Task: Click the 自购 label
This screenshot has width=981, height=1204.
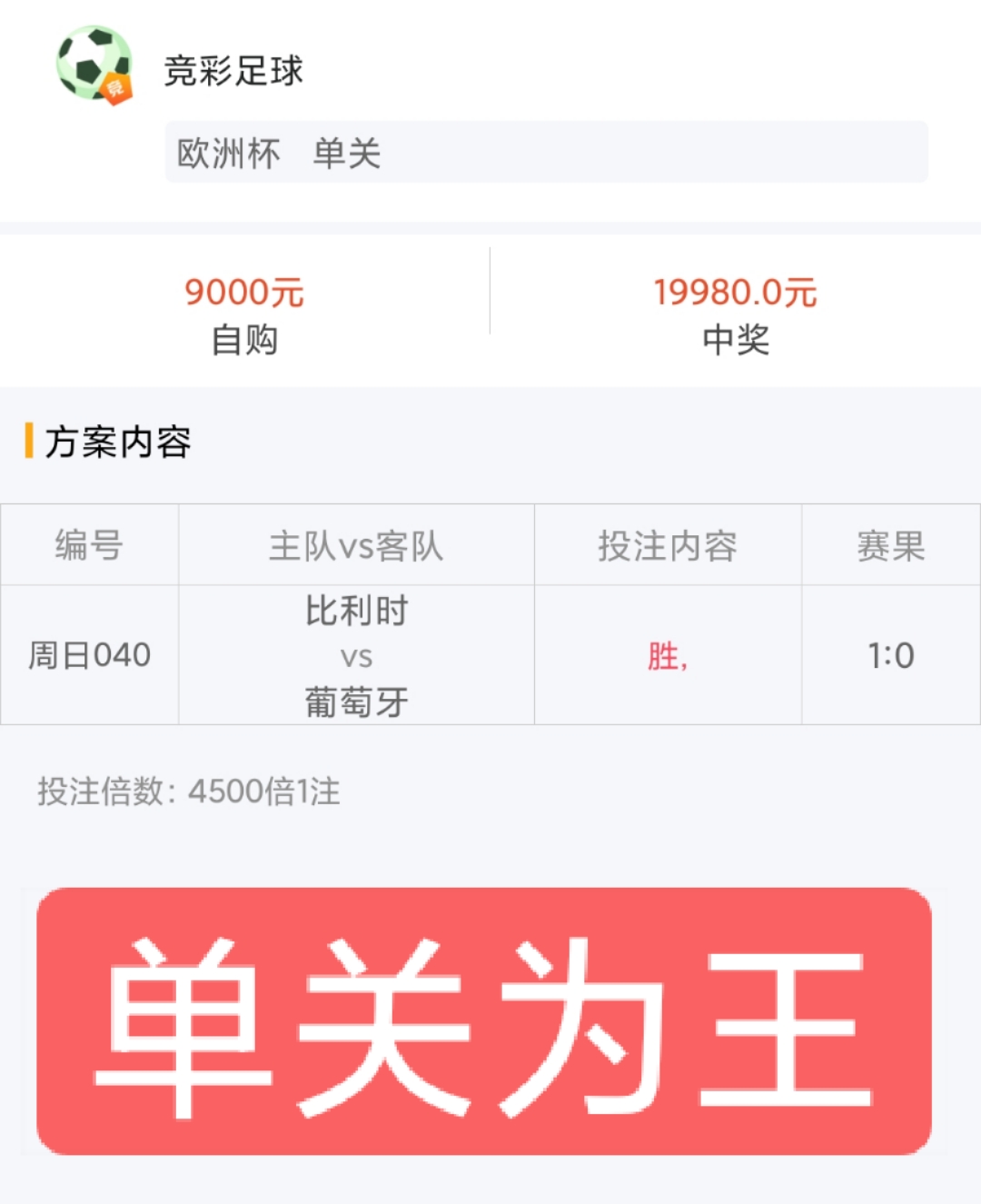Action: click(x=243, y=342)
